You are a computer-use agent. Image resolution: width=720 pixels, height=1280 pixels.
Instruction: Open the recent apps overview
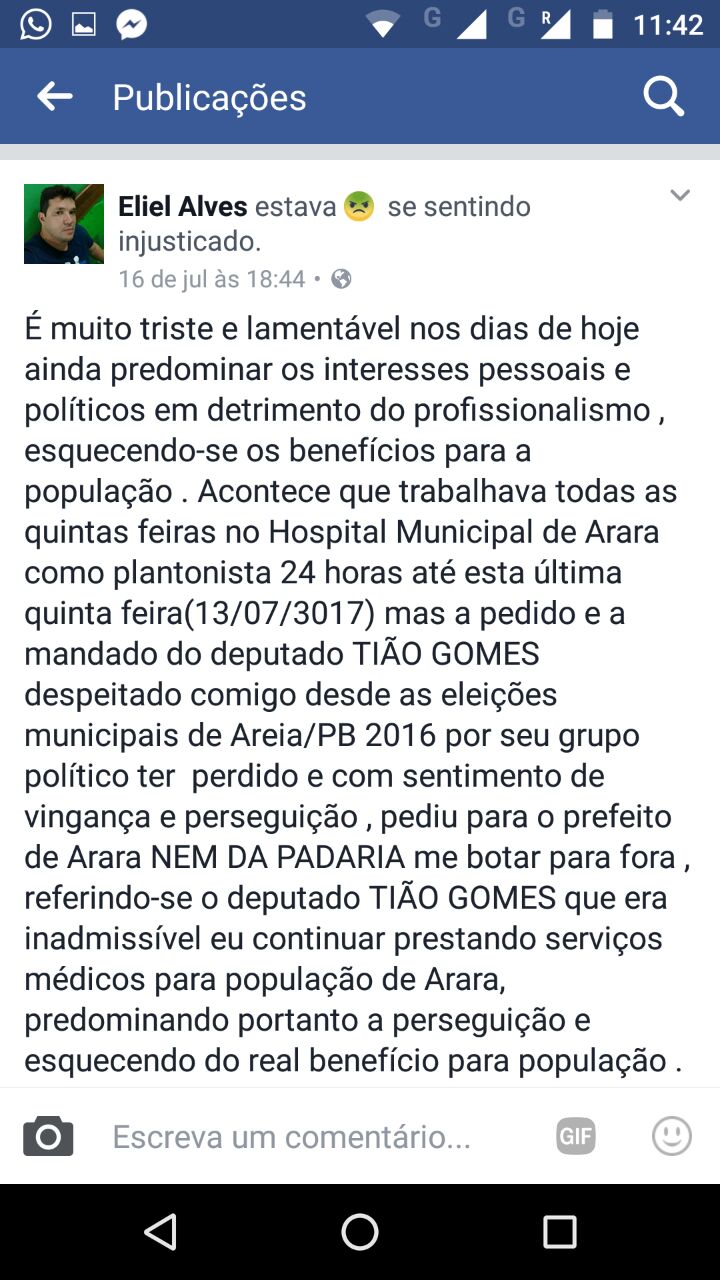coord(560,1232)
